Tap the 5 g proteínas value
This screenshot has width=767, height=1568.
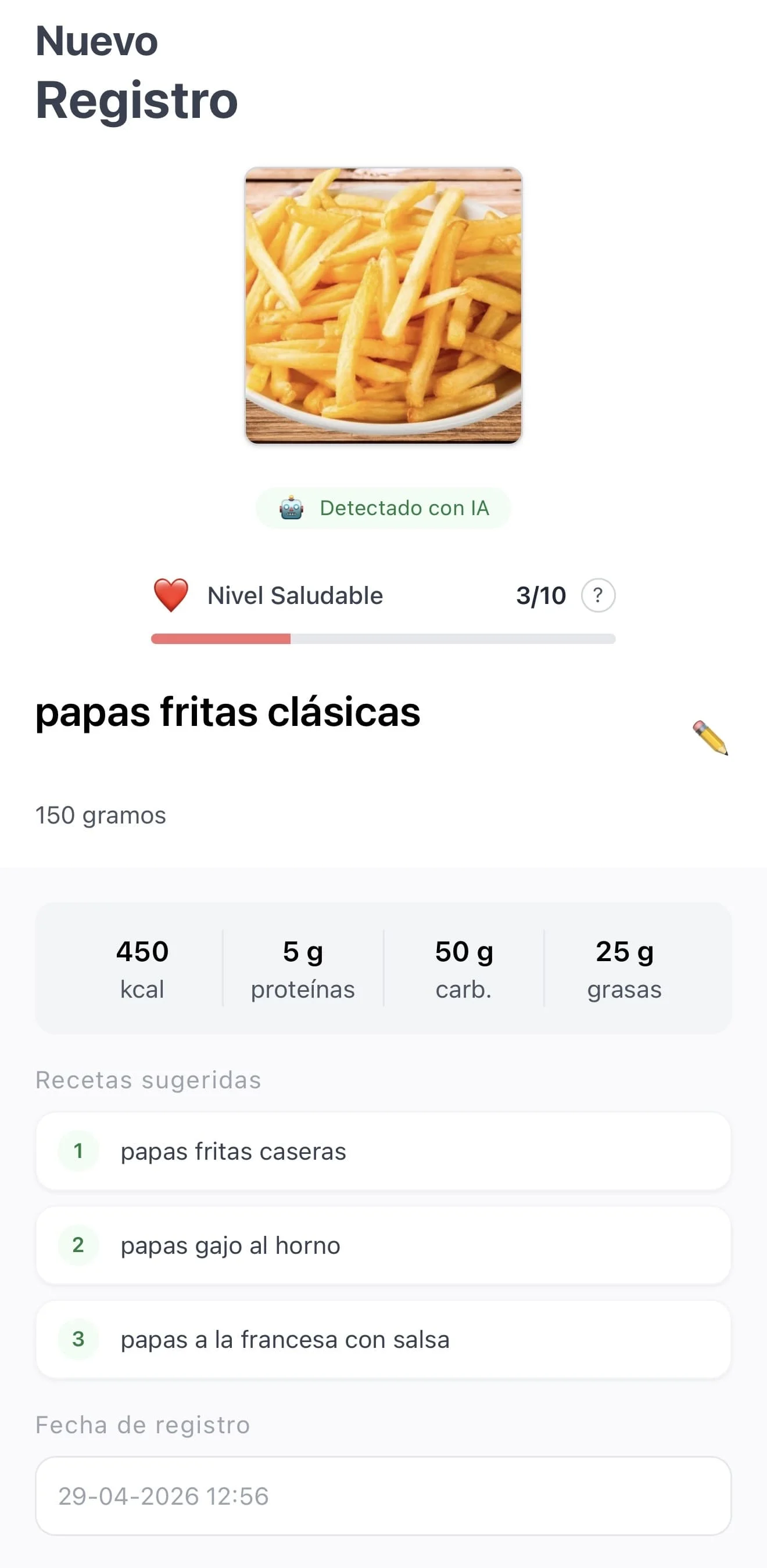click(302, 968)
